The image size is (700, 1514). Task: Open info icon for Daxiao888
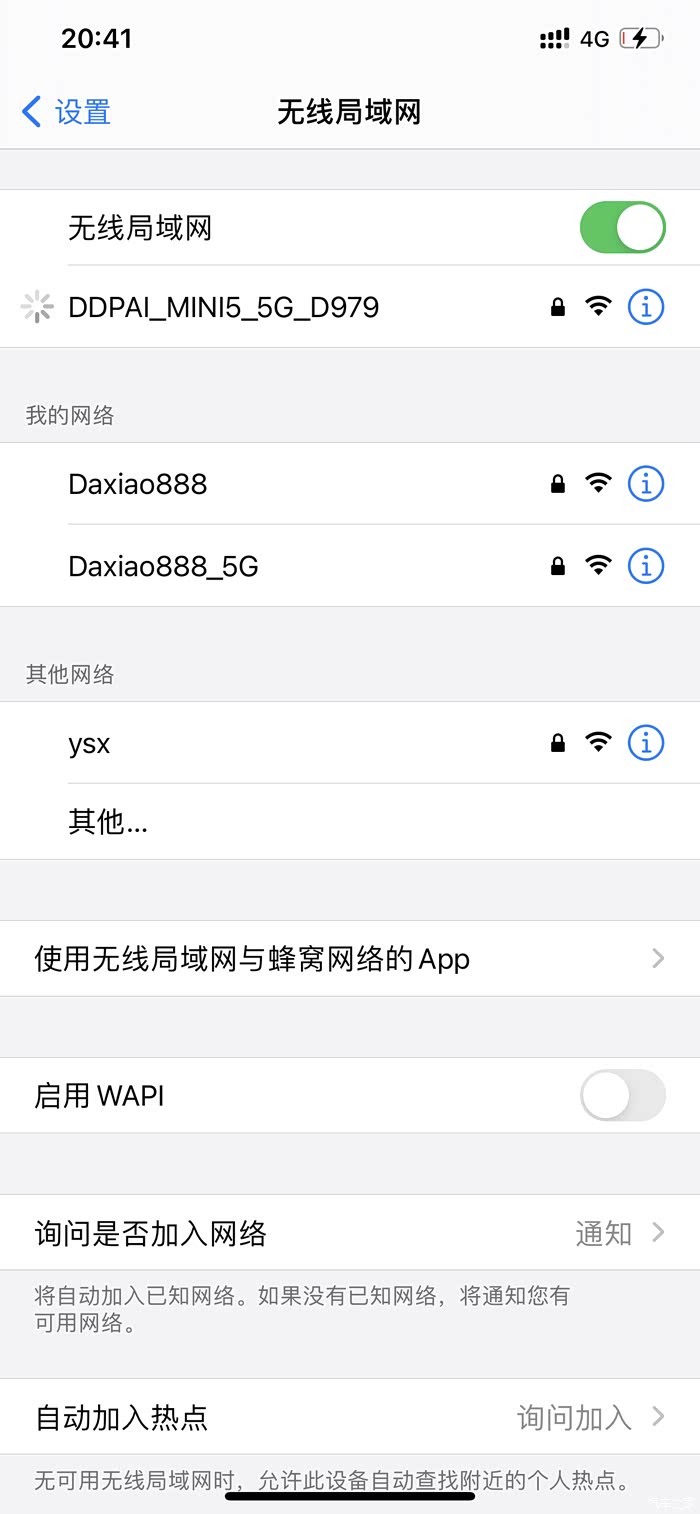pyautogui.click(x=646, y=484)
